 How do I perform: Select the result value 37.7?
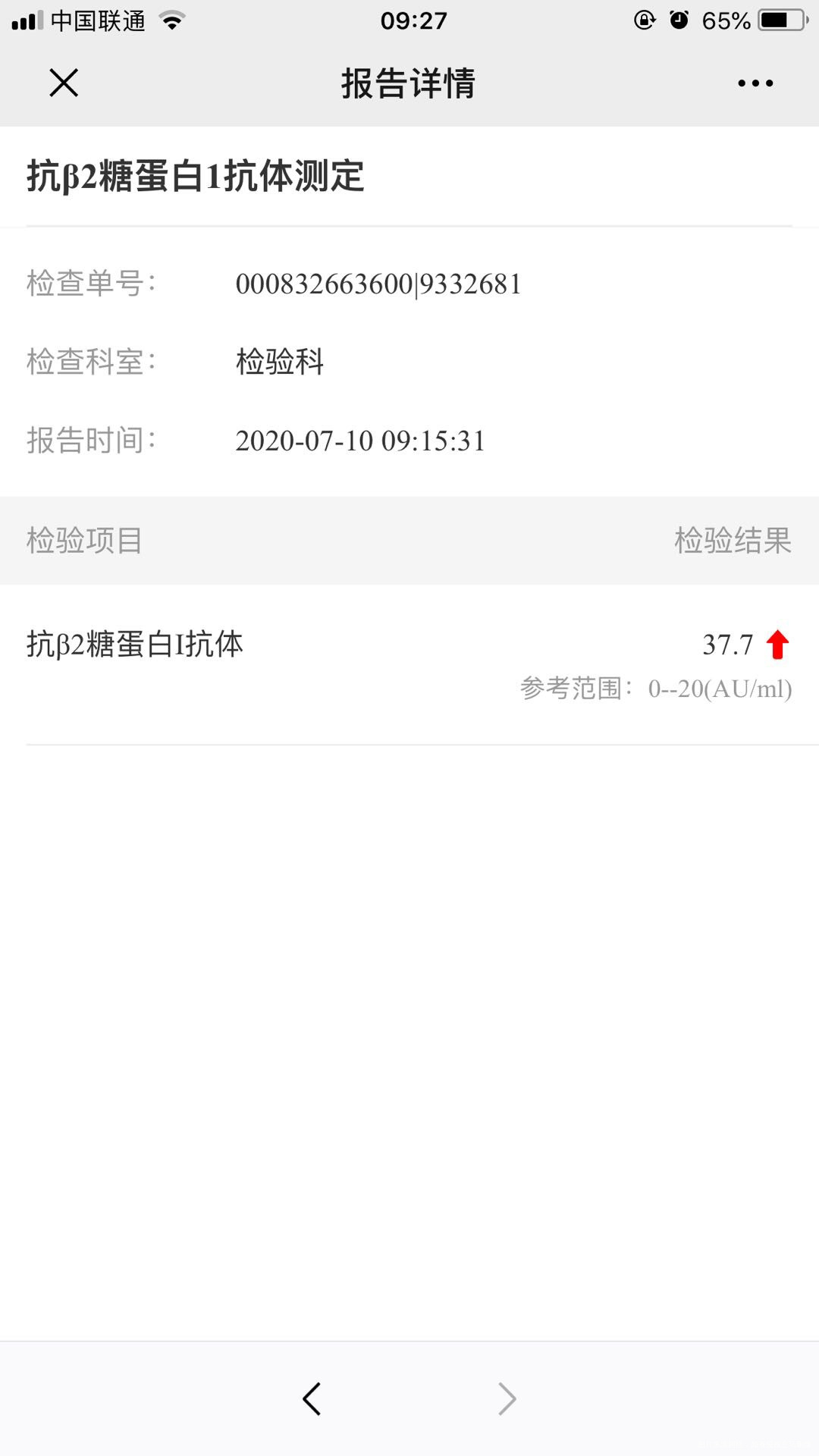[726, 643]
